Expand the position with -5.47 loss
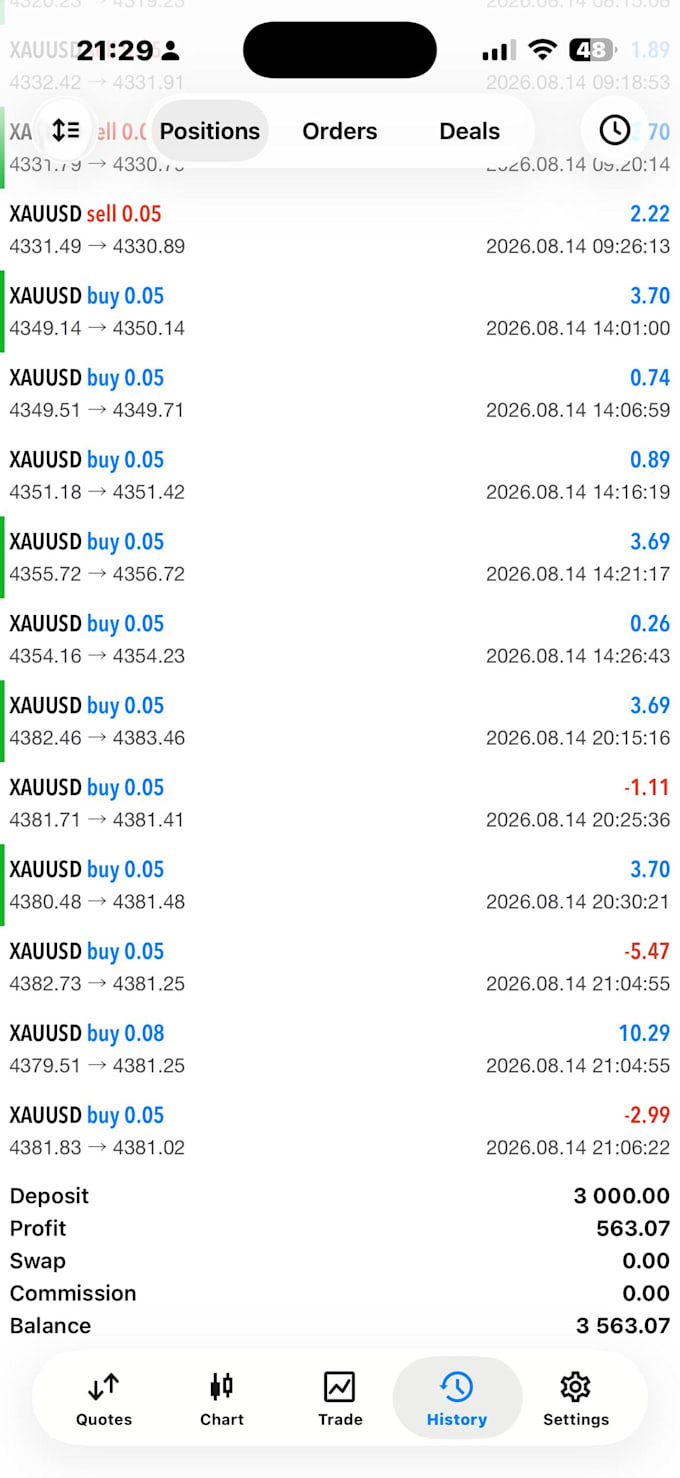This screenshot has height=1478, width=680. (340, 967)
